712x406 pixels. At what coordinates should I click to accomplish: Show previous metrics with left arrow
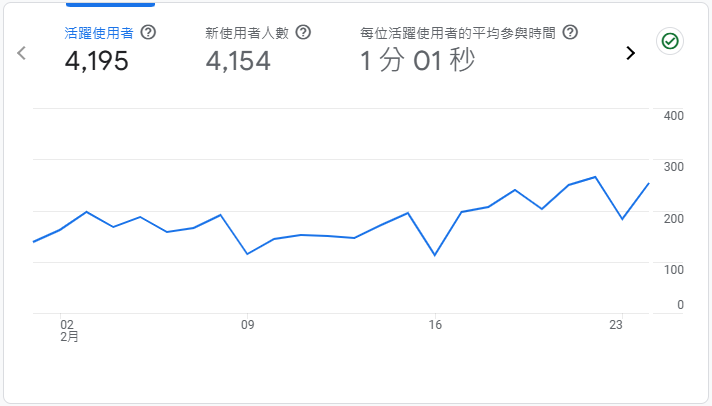click(x=21, y=53)
